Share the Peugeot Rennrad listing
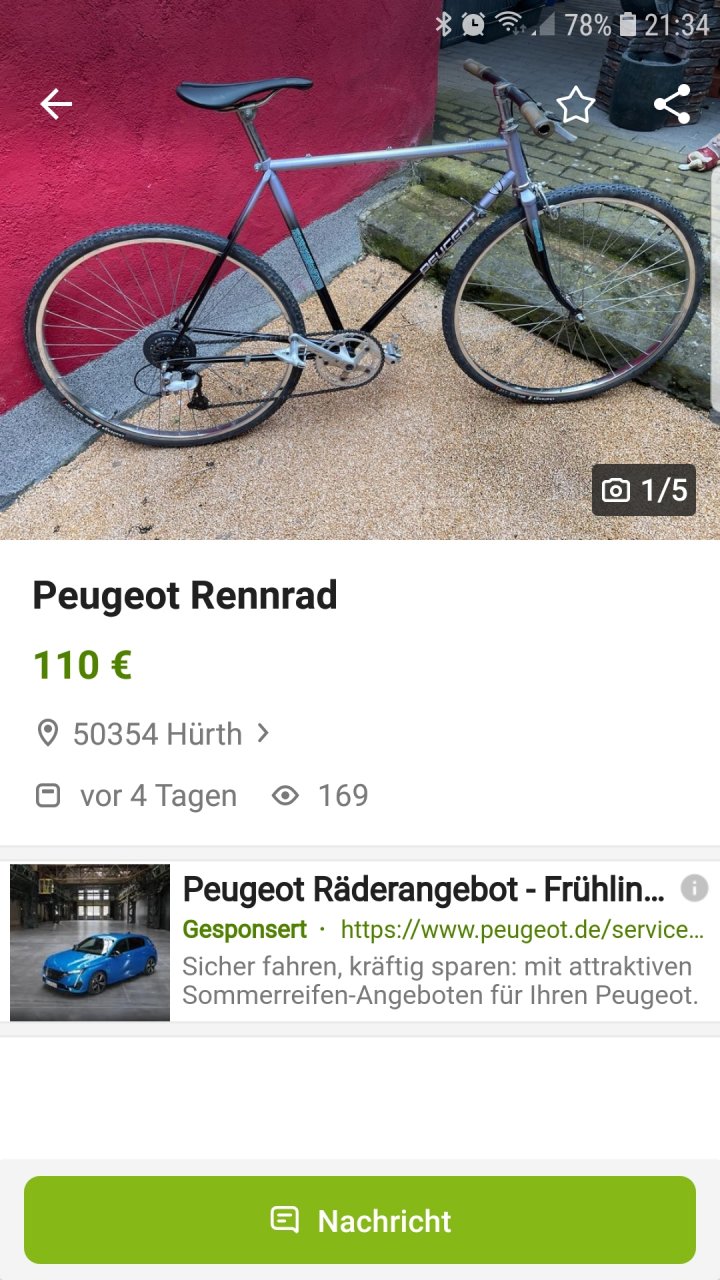Image resolution: width=720 pixels, height=1280 pixels. pos(672,104)
